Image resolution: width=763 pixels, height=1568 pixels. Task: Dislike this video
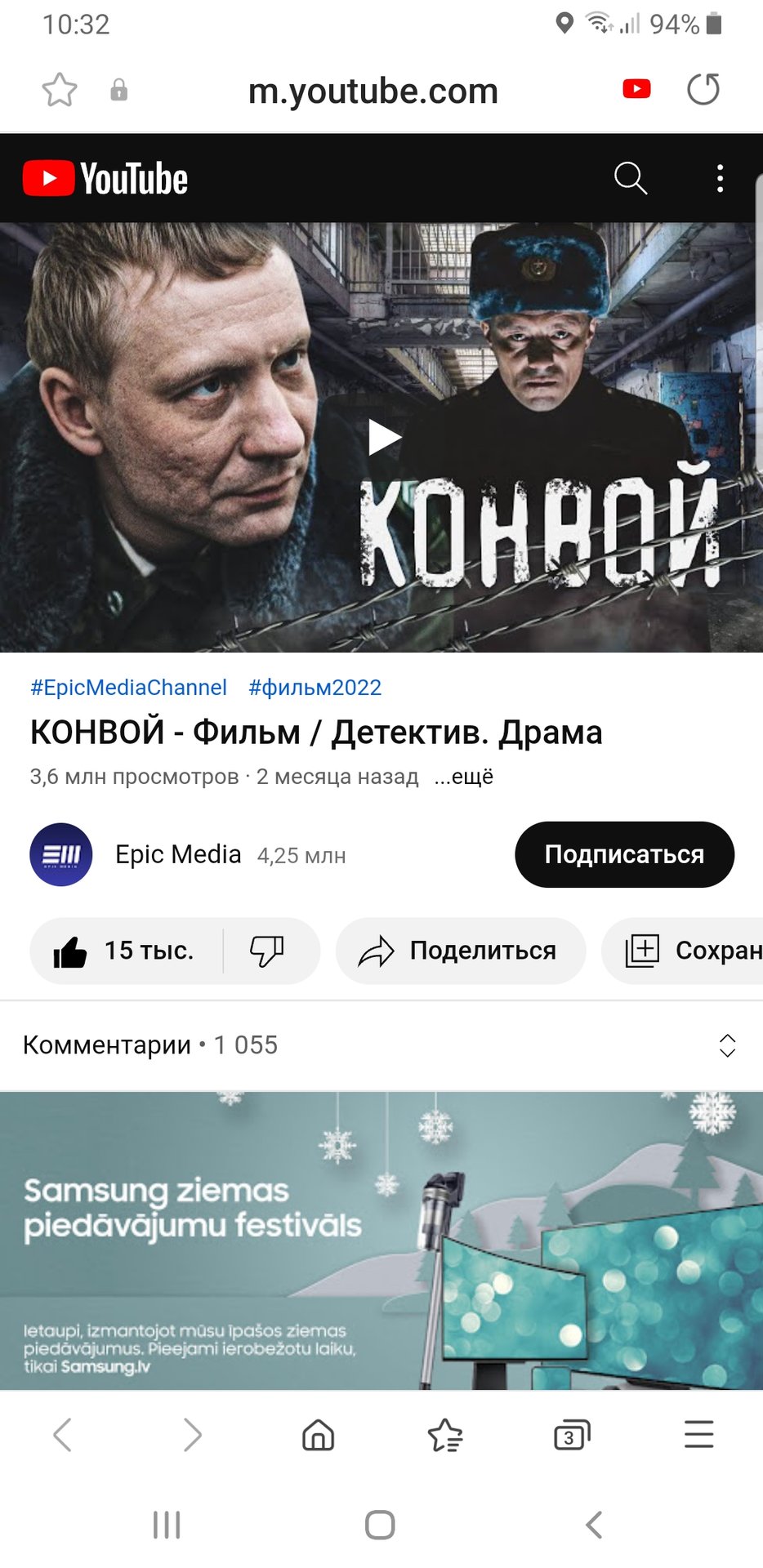(x=266, y=951)
